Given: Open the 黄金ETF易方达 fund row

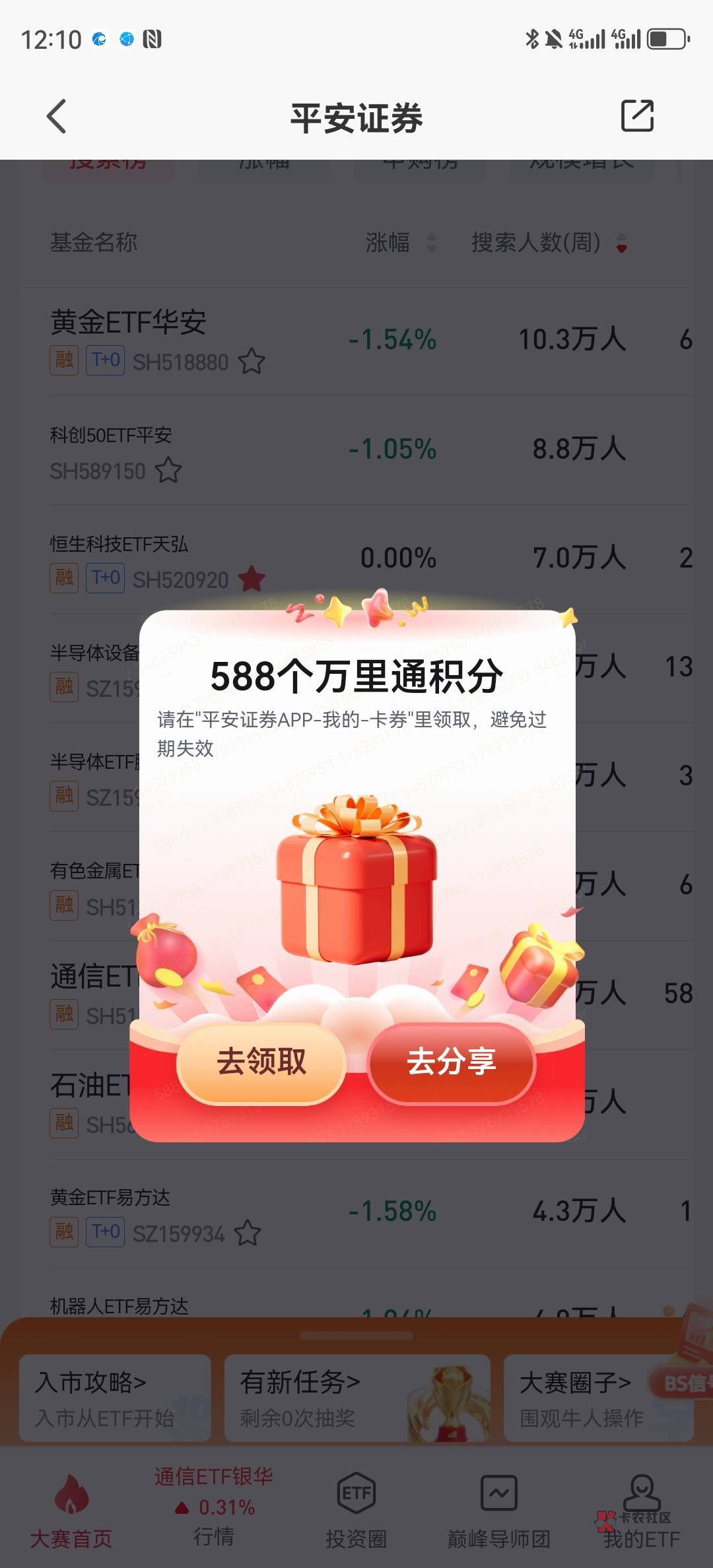Looking at the screenshot, I should [371, 1213].
